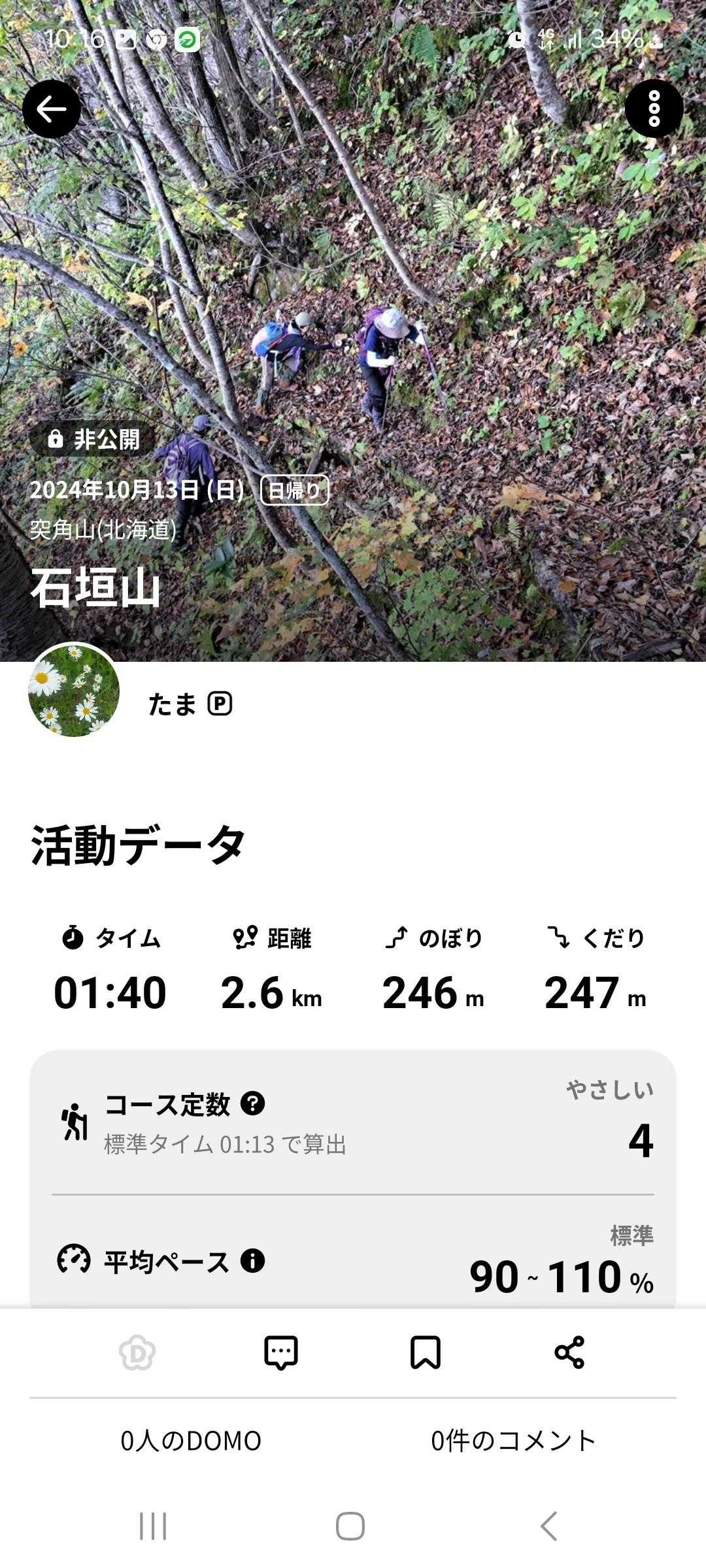The width and height of the screenshot is (706, 1568).
Task: Bookmark this activity
Action: (x=425, y=1352)
